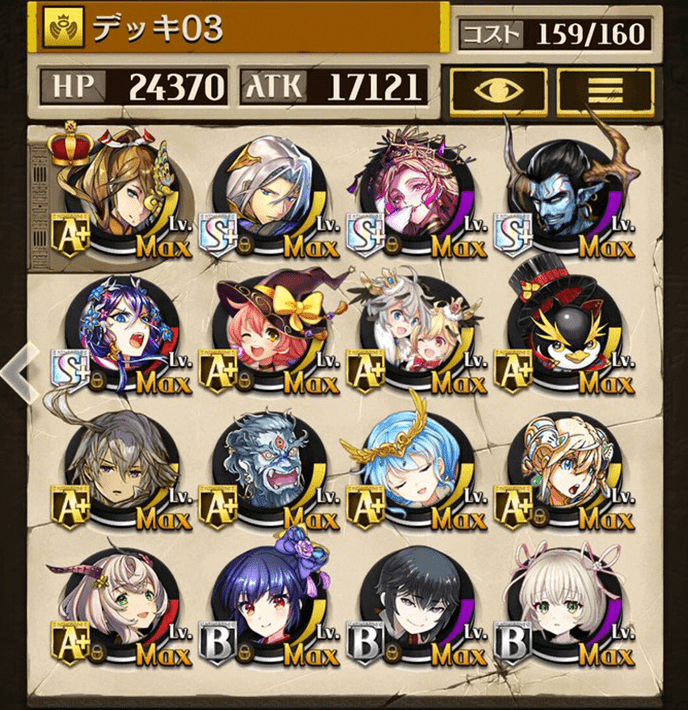Go to previous deck with left arrow

(x=17, y=372)
